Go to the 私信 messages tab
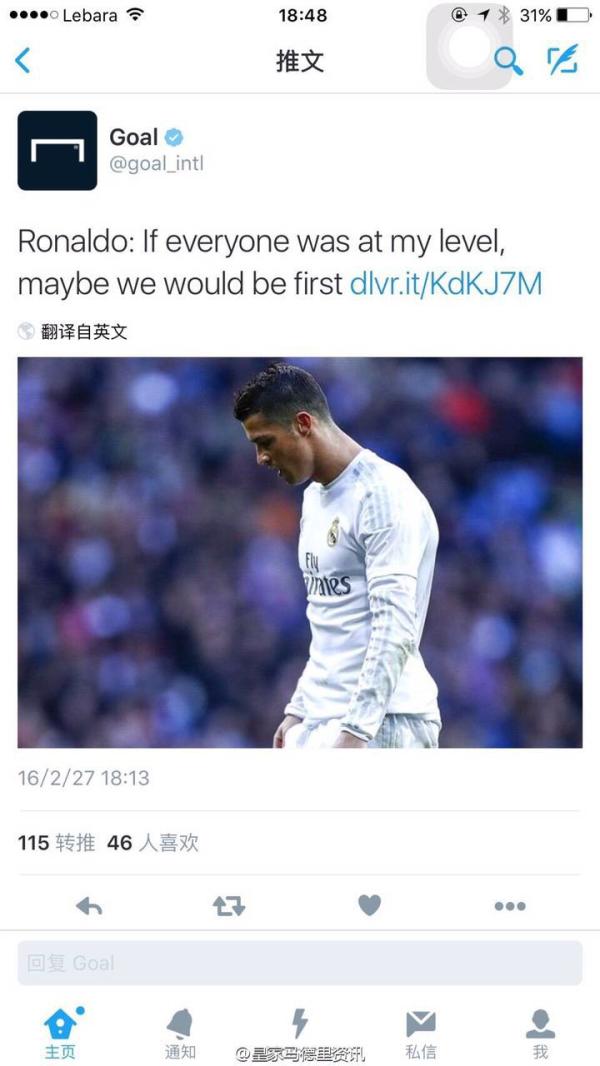This screenshot has width=600, height=1066. coord(420,1032)
